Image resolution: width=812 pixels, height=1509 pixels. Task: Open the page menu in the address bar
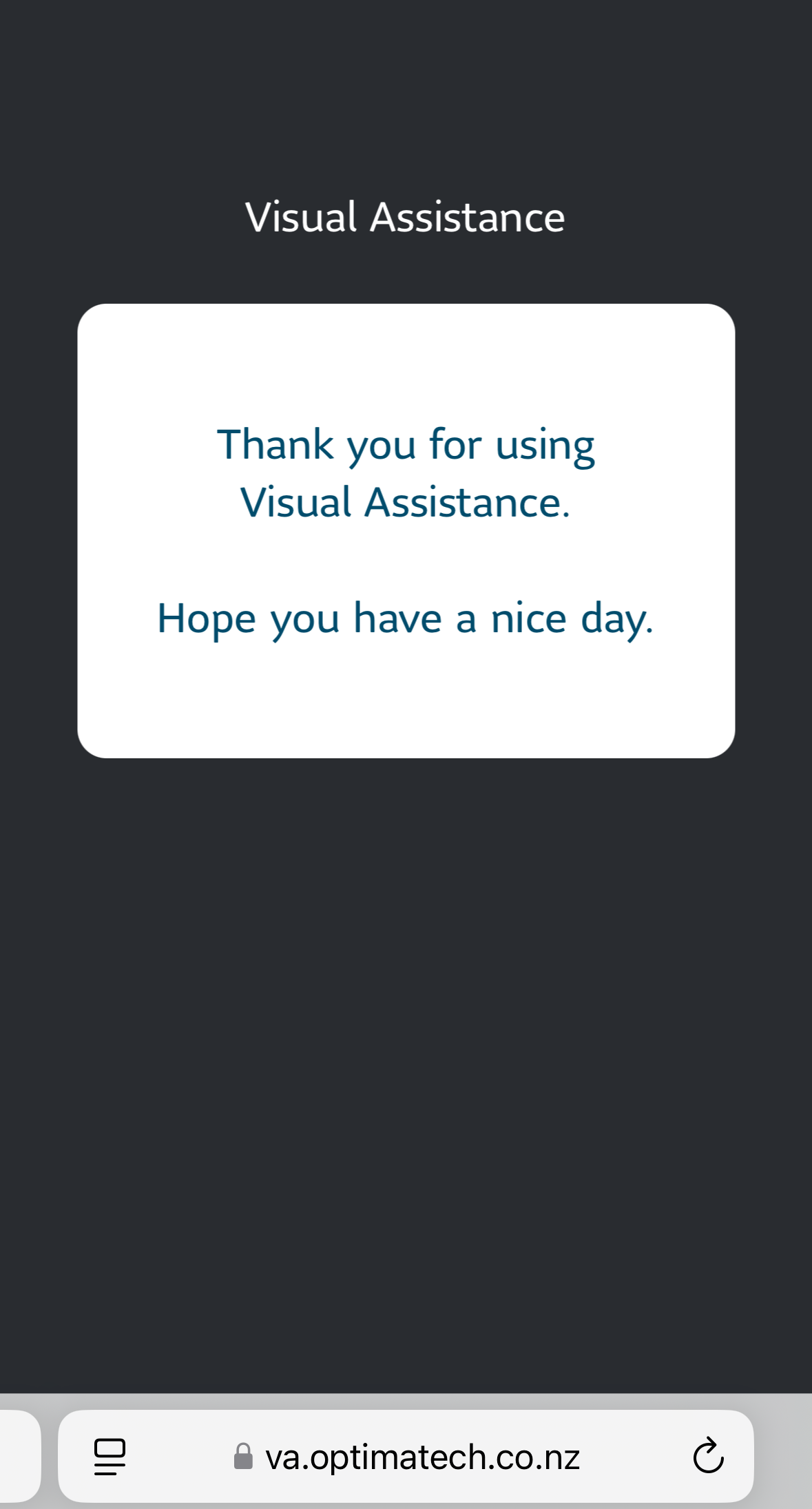click(110, 1457)
